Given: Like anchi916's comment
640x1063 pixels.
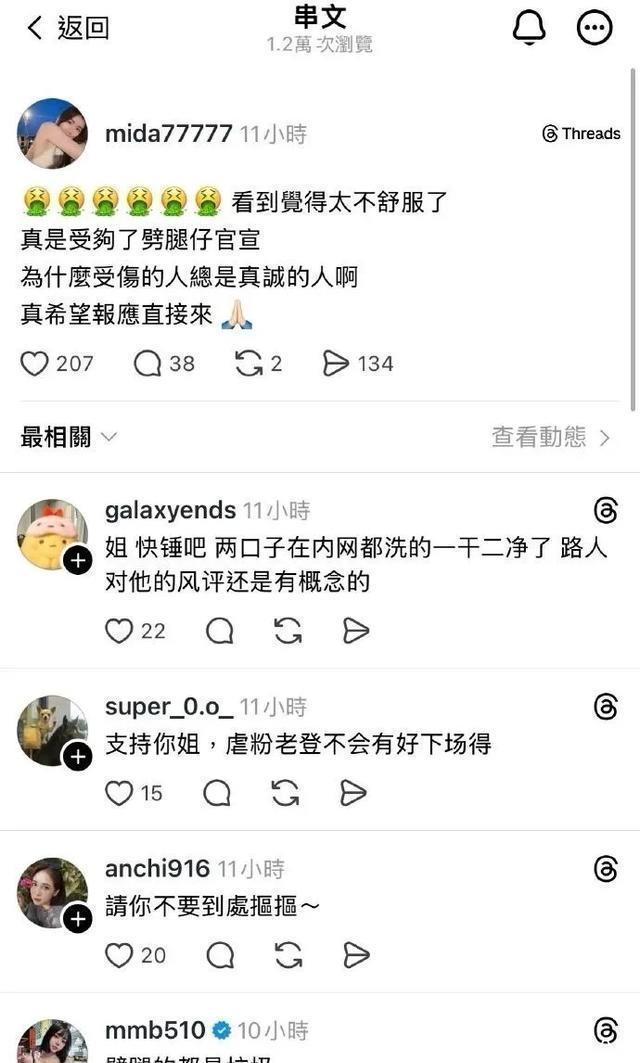Looking at the screenshot, I should coord(119,955).
